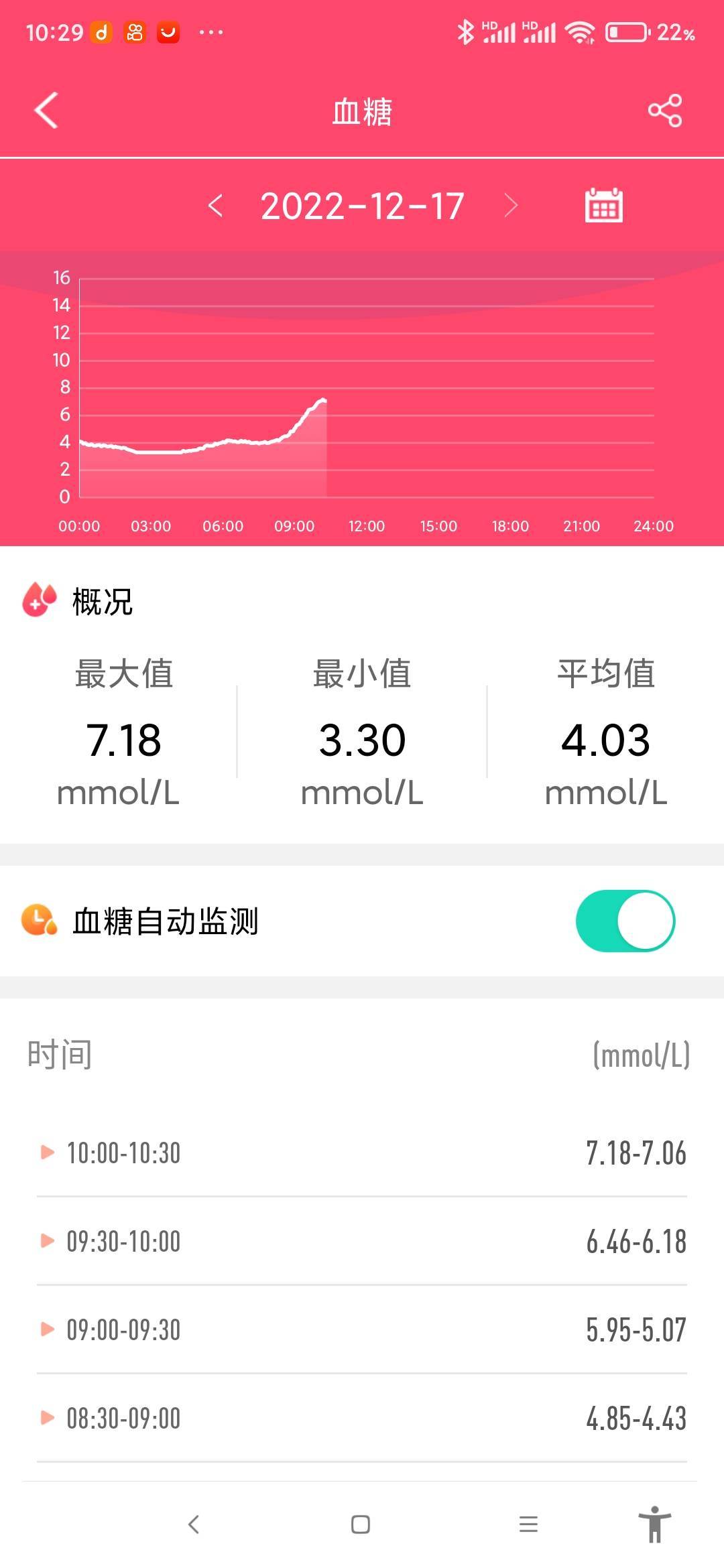Open recent apps from navigation bar
This screenshot has width=724, height=1568.
click(528, 1524)
